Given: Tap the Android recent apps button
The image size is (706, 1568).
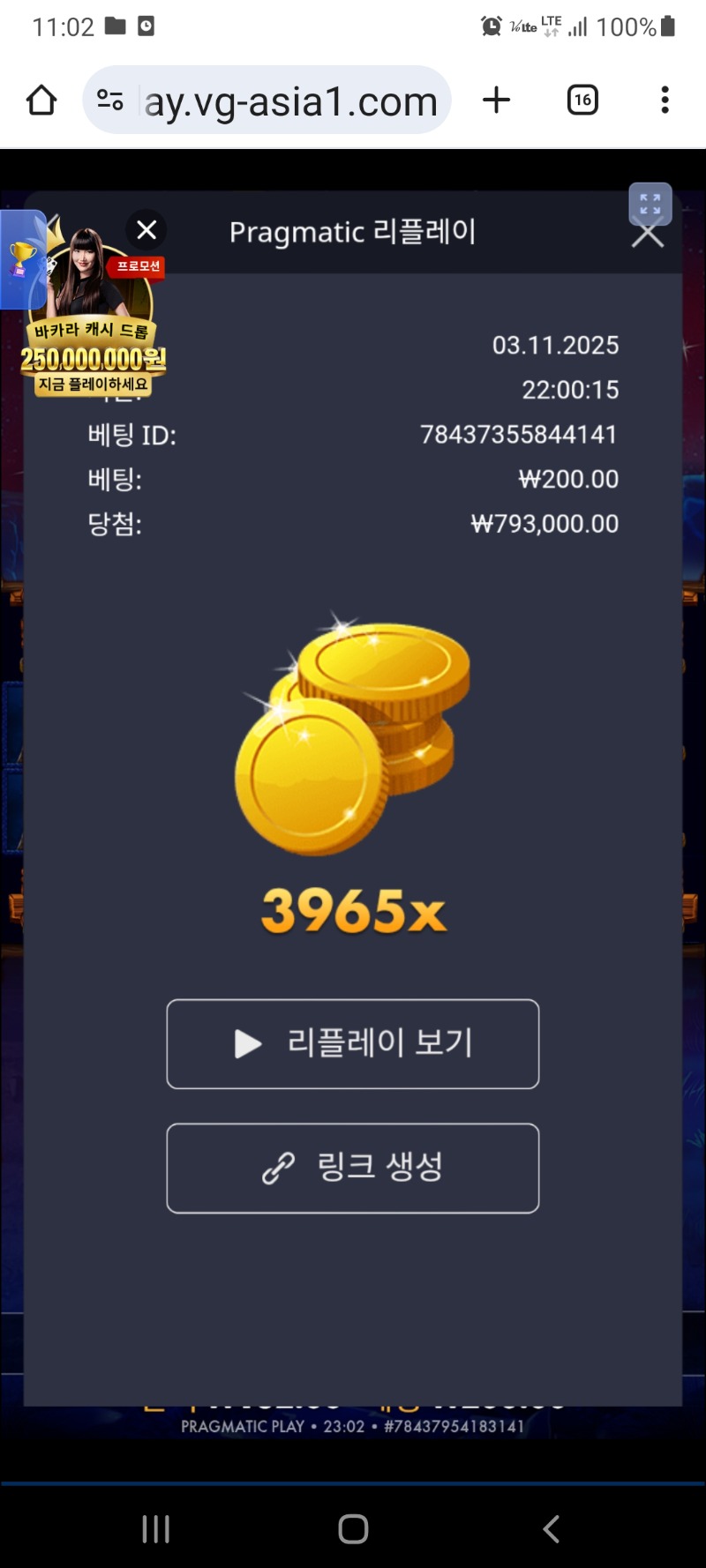Looking at the screenshot, I should click(155, 1530).
